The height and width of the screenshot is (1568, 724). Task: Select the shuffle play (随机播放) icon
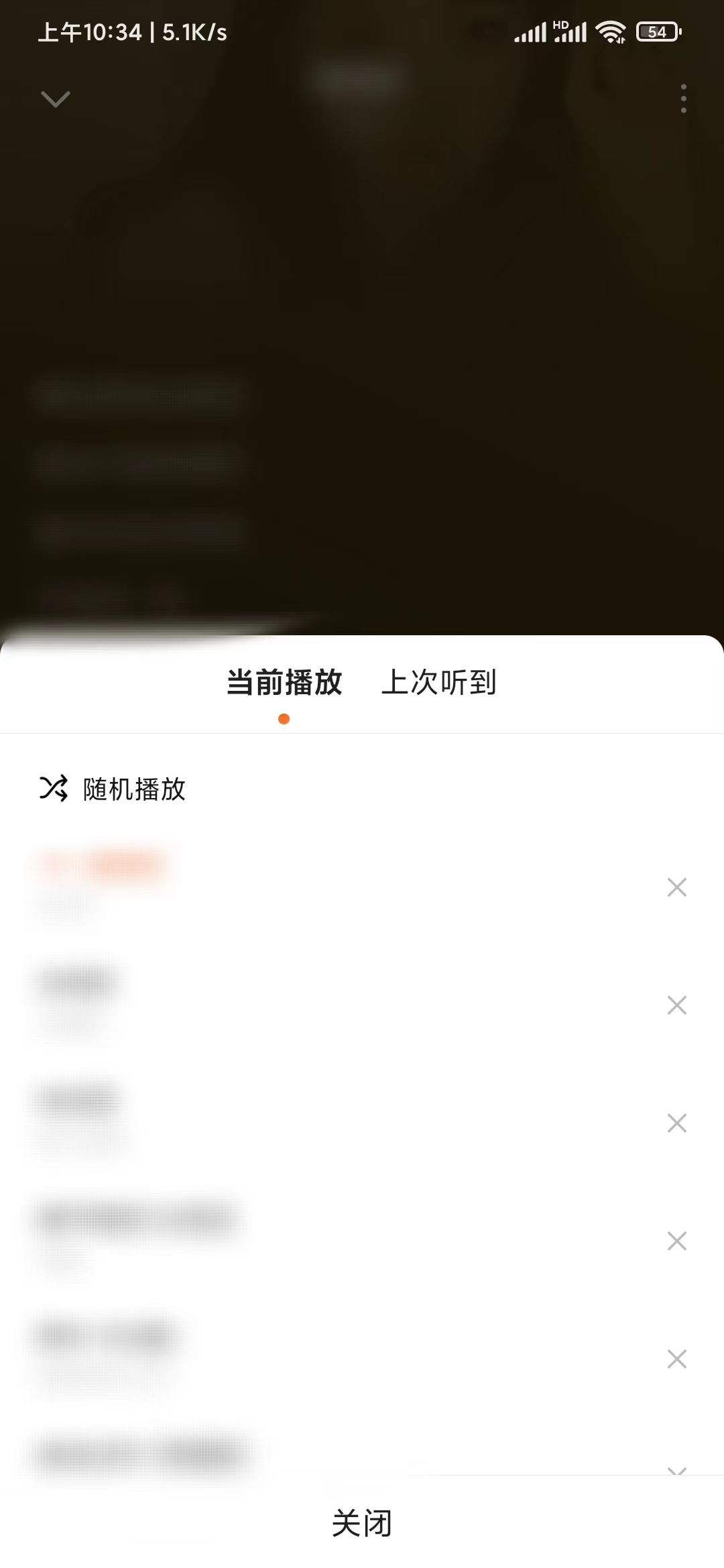click(x=55, y=790)
